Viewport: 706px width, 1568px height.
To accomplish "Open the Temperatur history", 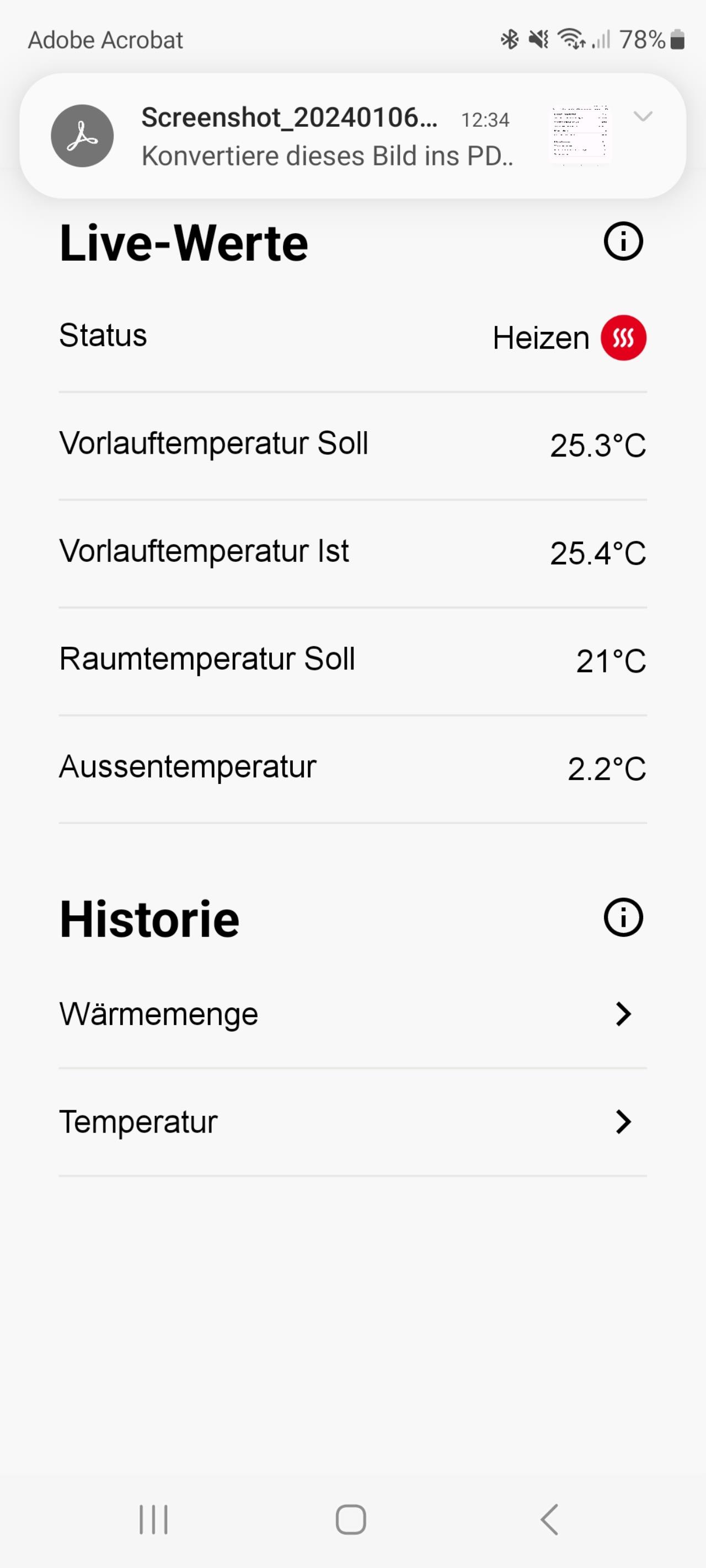I will (352, 1122).
